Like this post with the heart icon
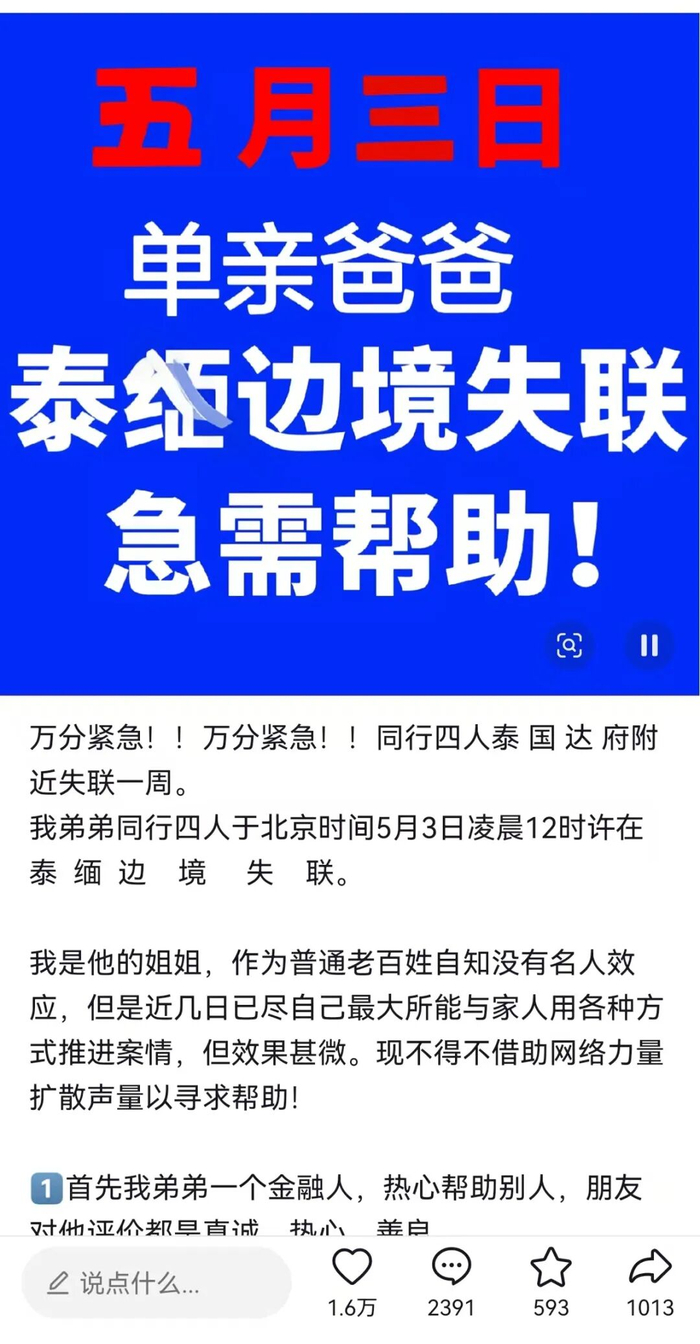 tap(352, 1268)
